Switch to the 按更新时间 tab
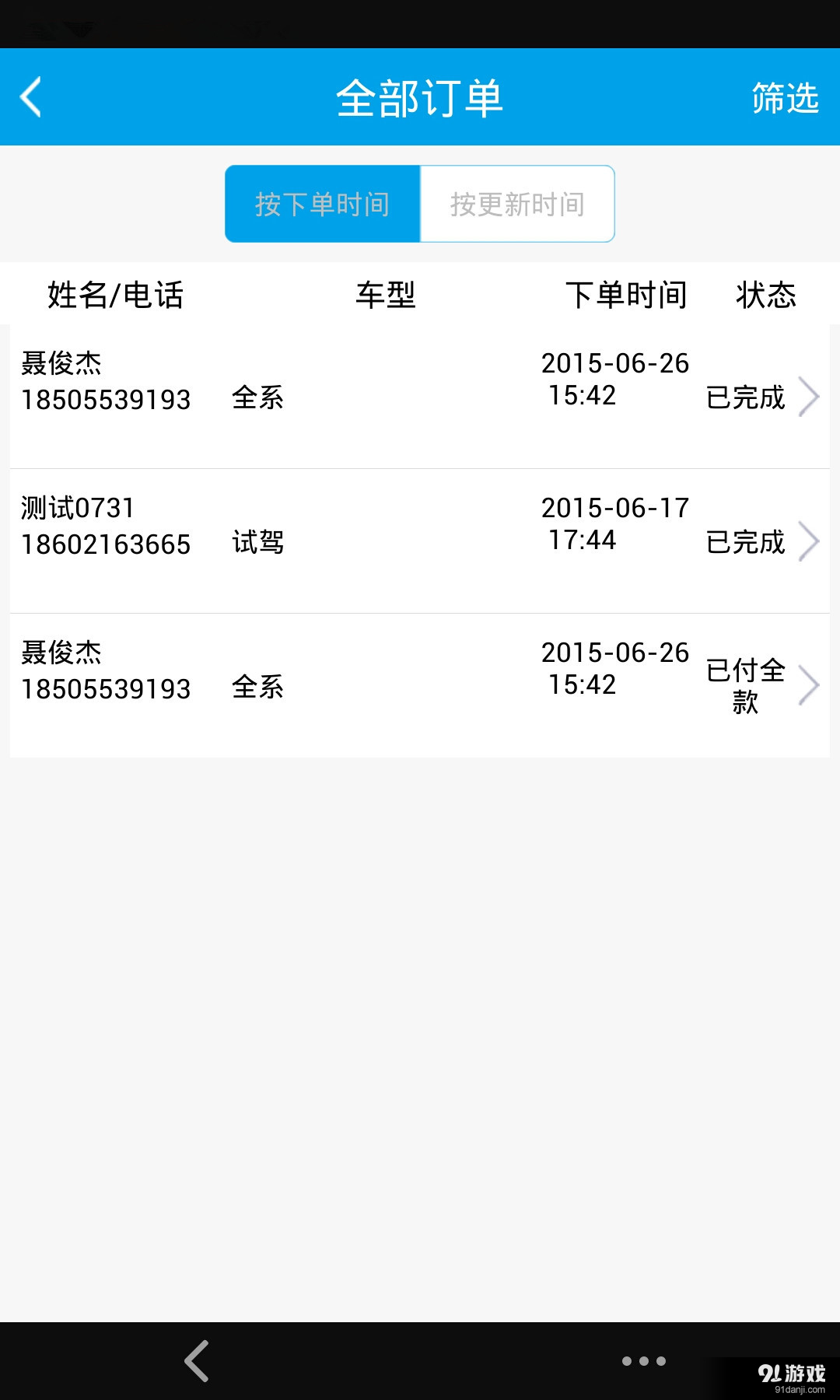The height and width of the screenshot is (1400, 840). 516,204
